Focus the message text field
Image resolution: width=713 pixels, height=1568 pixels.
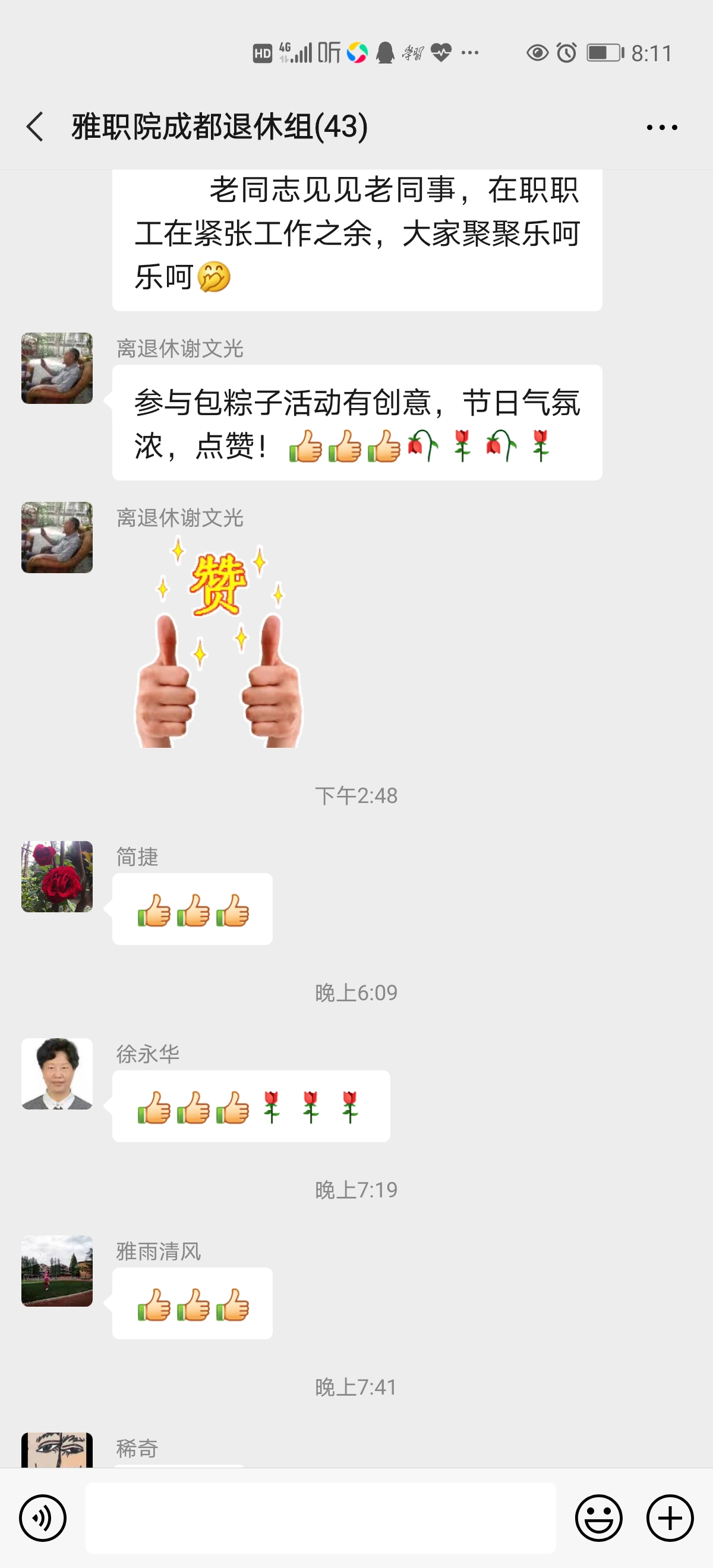click(320, 1518)
